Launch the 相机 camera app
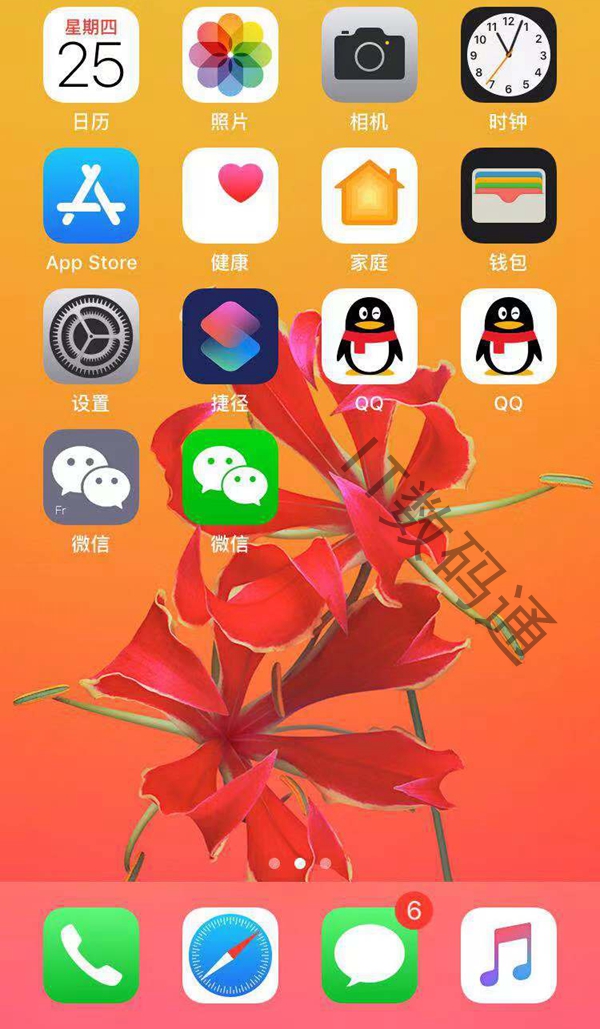This screenshot has height=1029, width=600. click(x=369, y=55)
